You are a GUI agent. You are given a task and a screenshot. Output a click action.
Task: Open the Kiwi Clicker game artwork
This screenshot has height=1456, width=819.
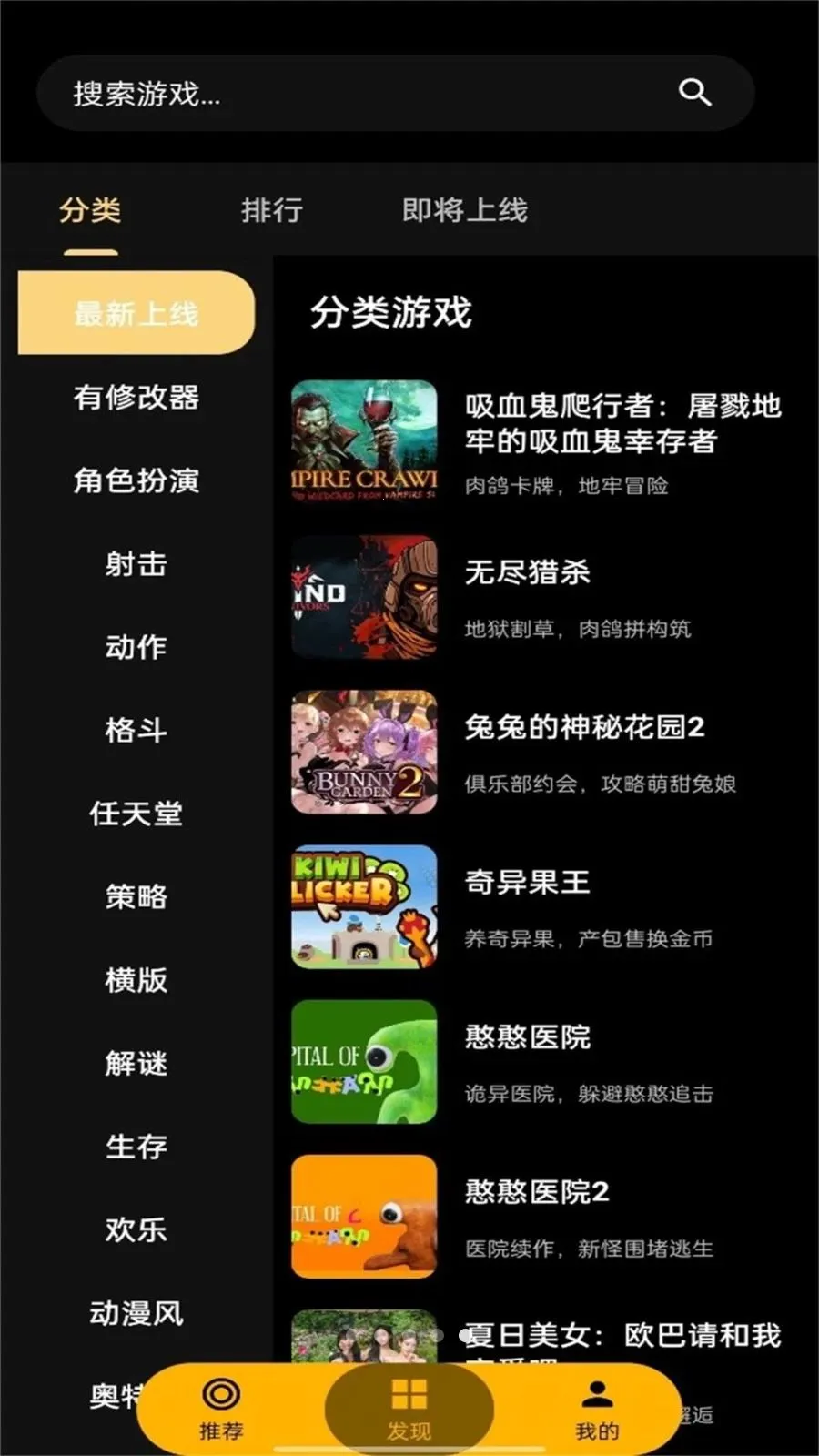pos(363,906)
